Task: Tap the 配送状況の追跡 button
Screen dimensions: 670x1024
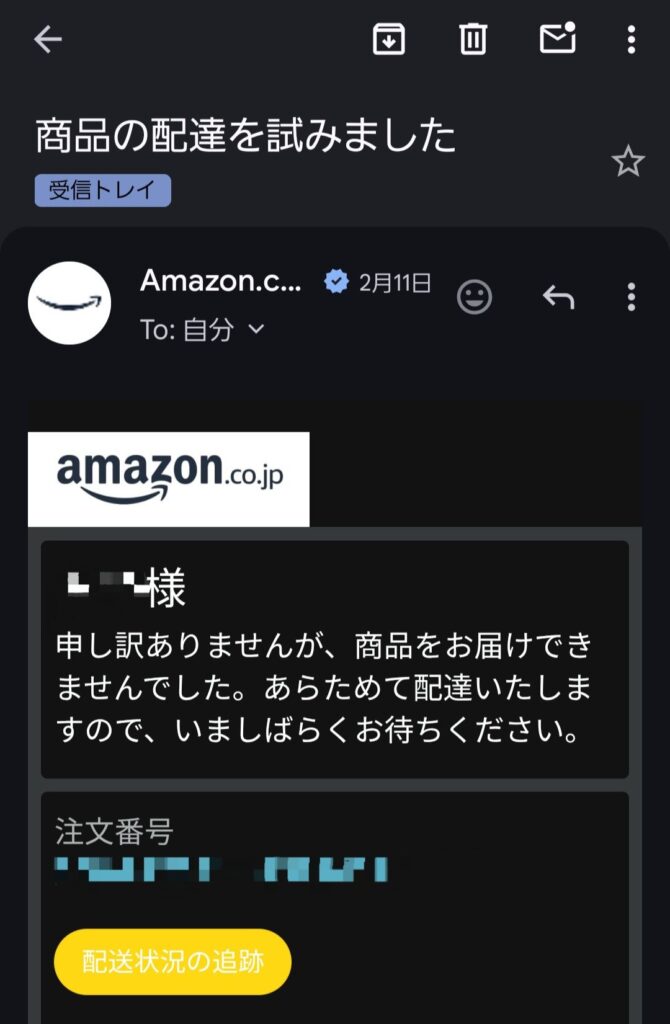Action: tap(173, 962)
